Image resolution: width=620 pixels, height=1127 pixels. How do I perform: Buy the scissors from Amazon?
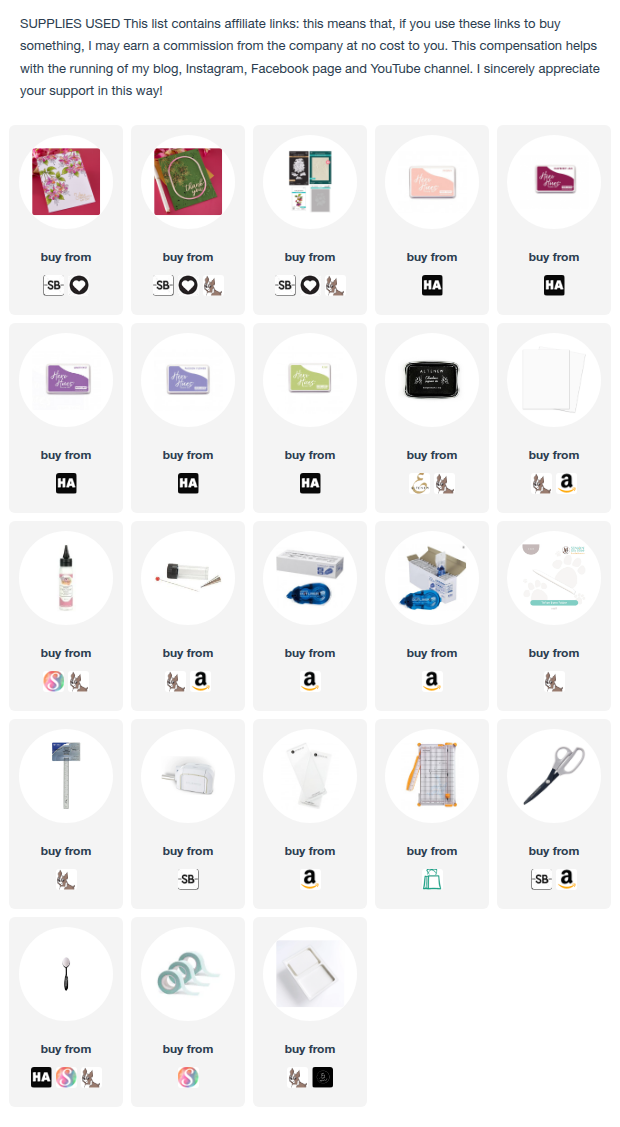566,879
